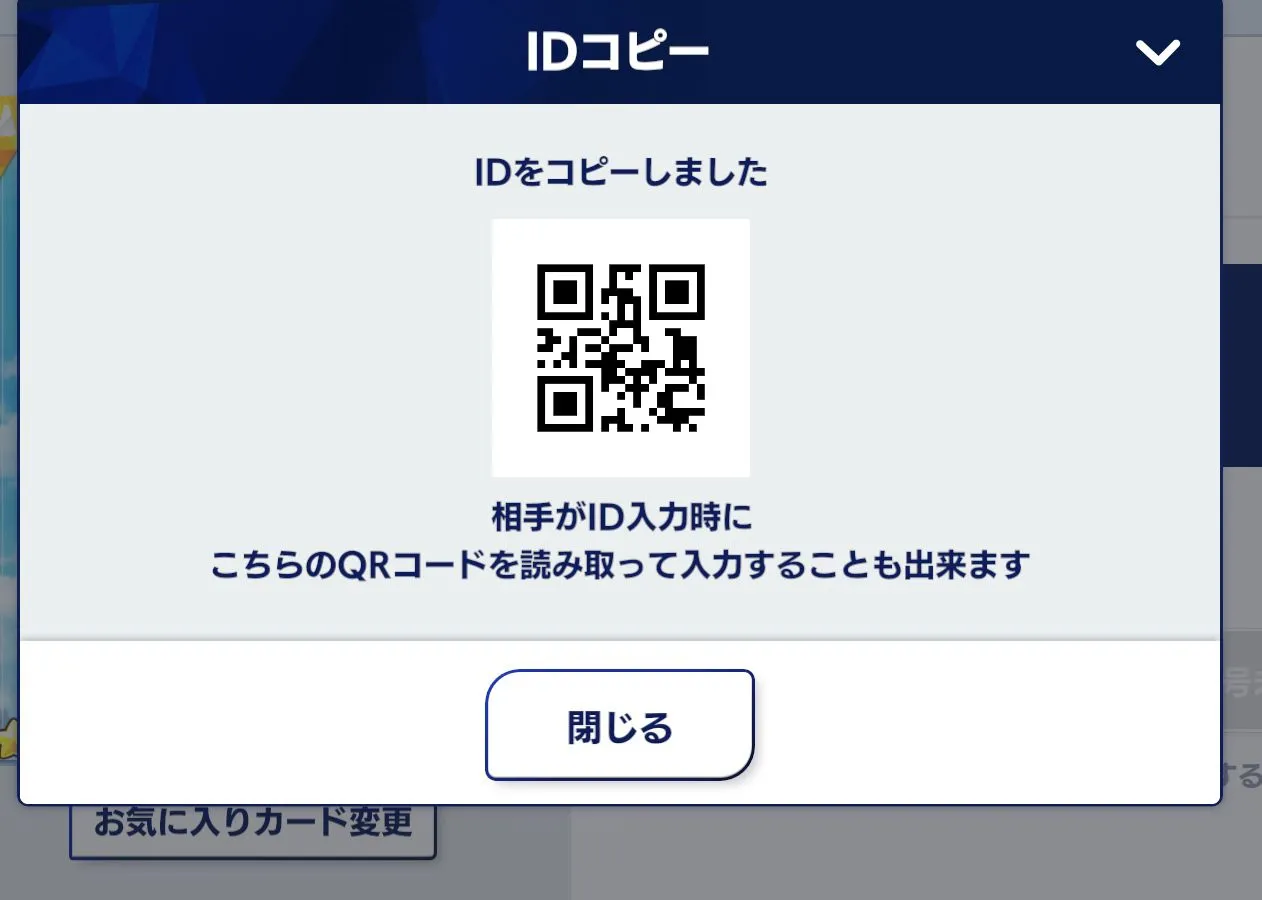Tap the 閉じる button to close dialog
The height and width of the screenshot is (900, 1262).
pyautogui.click(x=619, y=726)
